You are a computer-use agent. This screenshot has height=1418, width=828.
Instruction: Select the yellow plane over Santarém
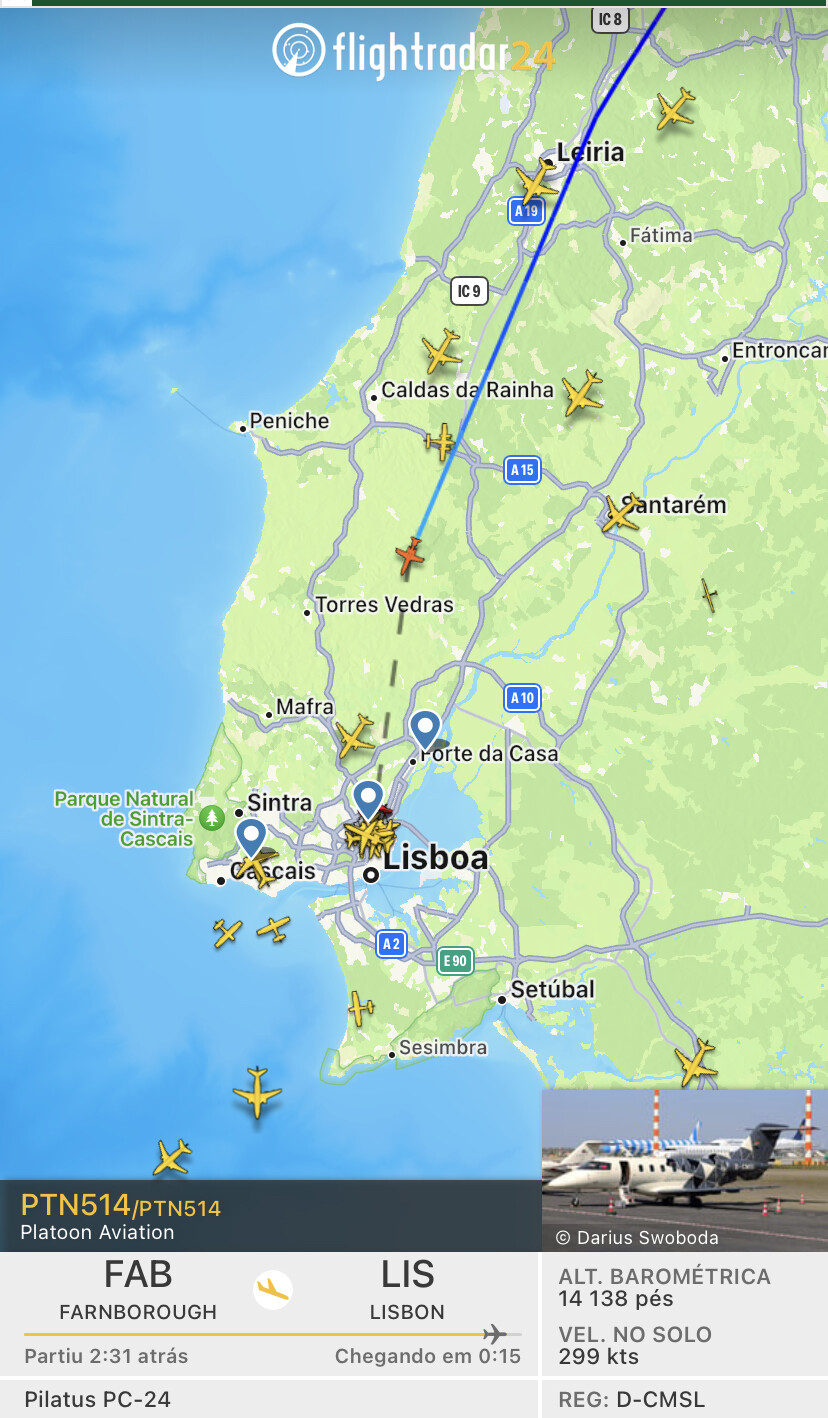[x=620, y=514]
